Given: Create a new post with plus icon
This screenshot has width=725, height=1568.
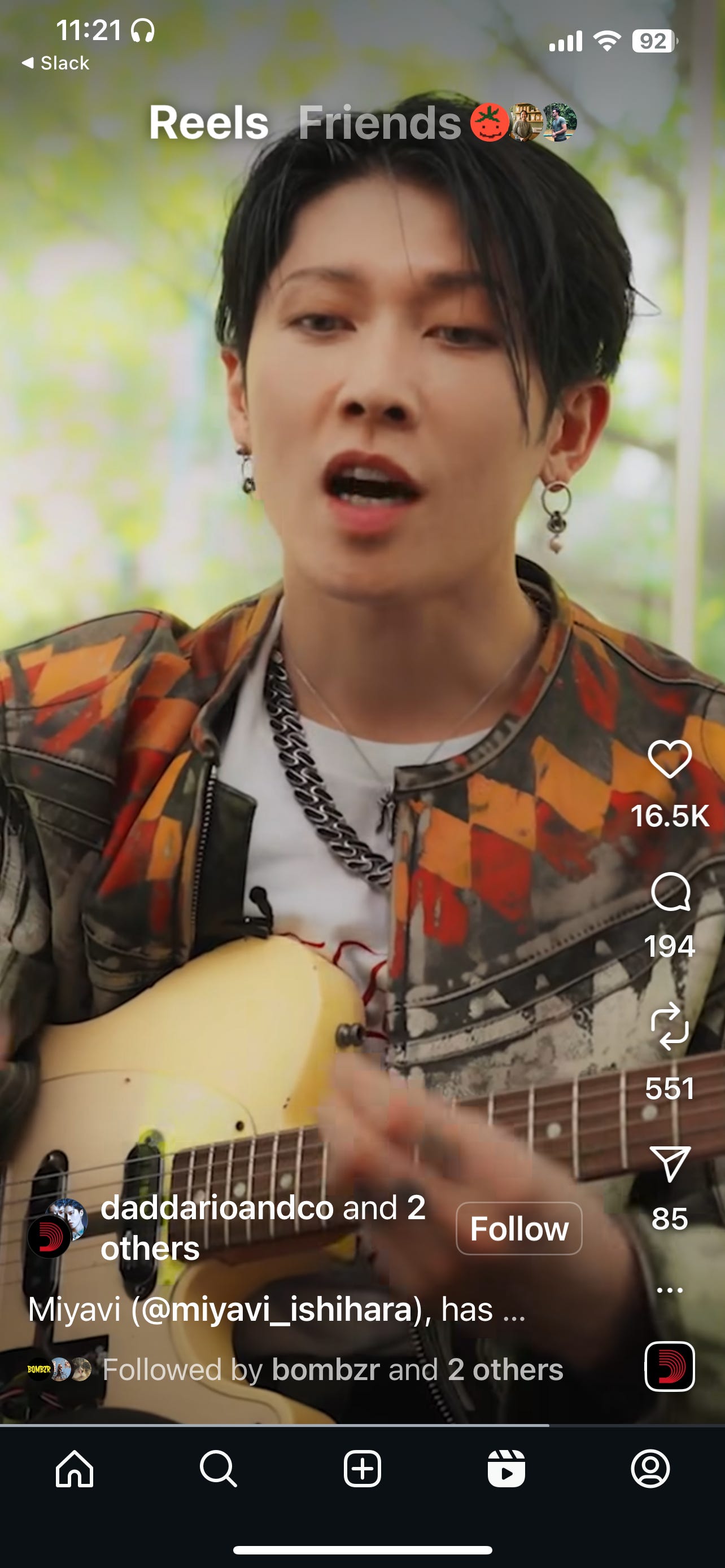Looking at the screenshot, I should (362, 1469).
